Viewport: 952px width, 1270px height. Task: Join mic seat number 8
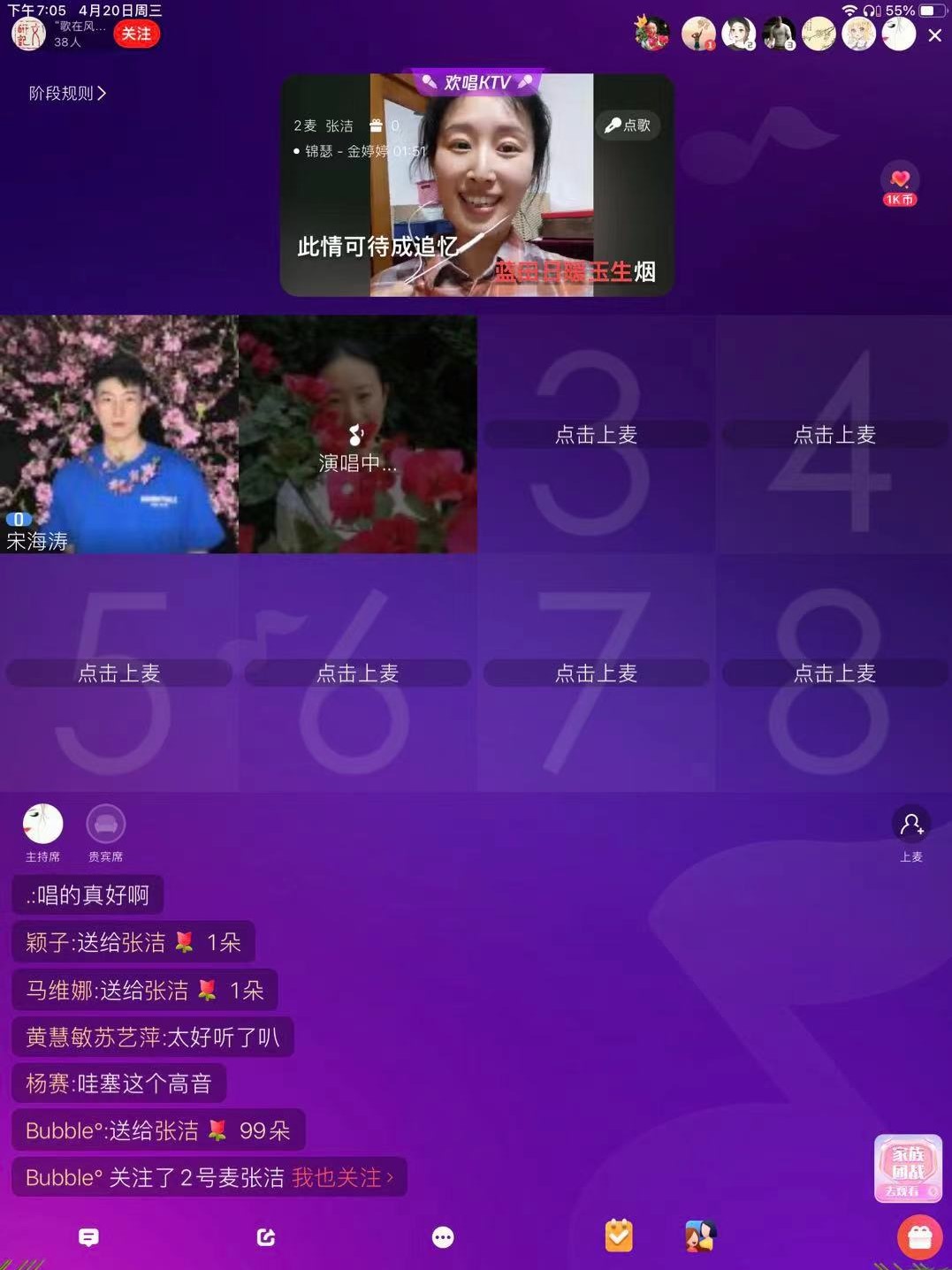[834, 673]
